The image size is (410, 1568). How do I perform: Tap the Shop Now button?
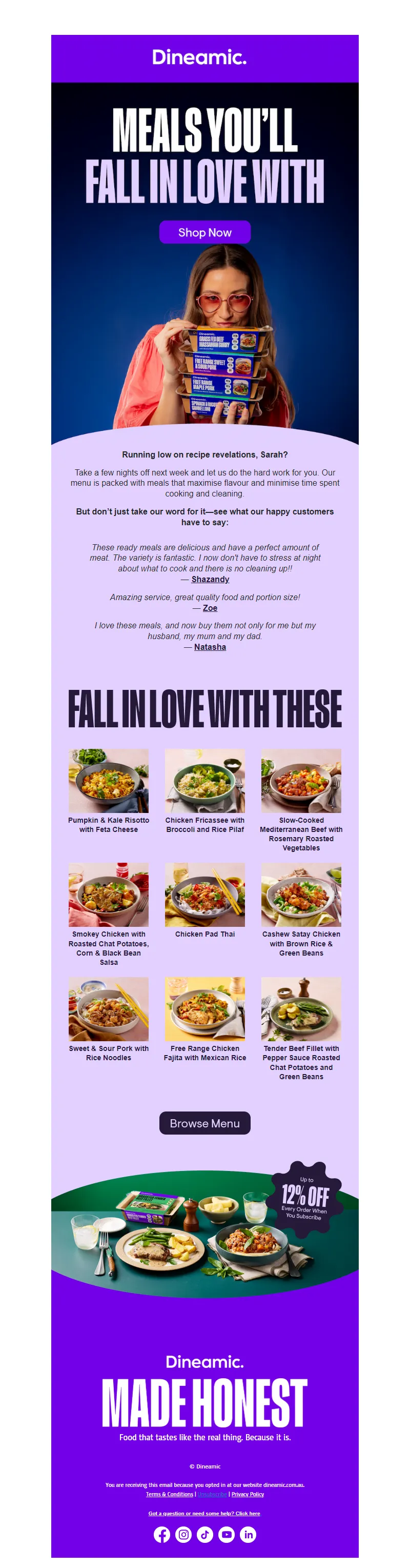point(204,232)
